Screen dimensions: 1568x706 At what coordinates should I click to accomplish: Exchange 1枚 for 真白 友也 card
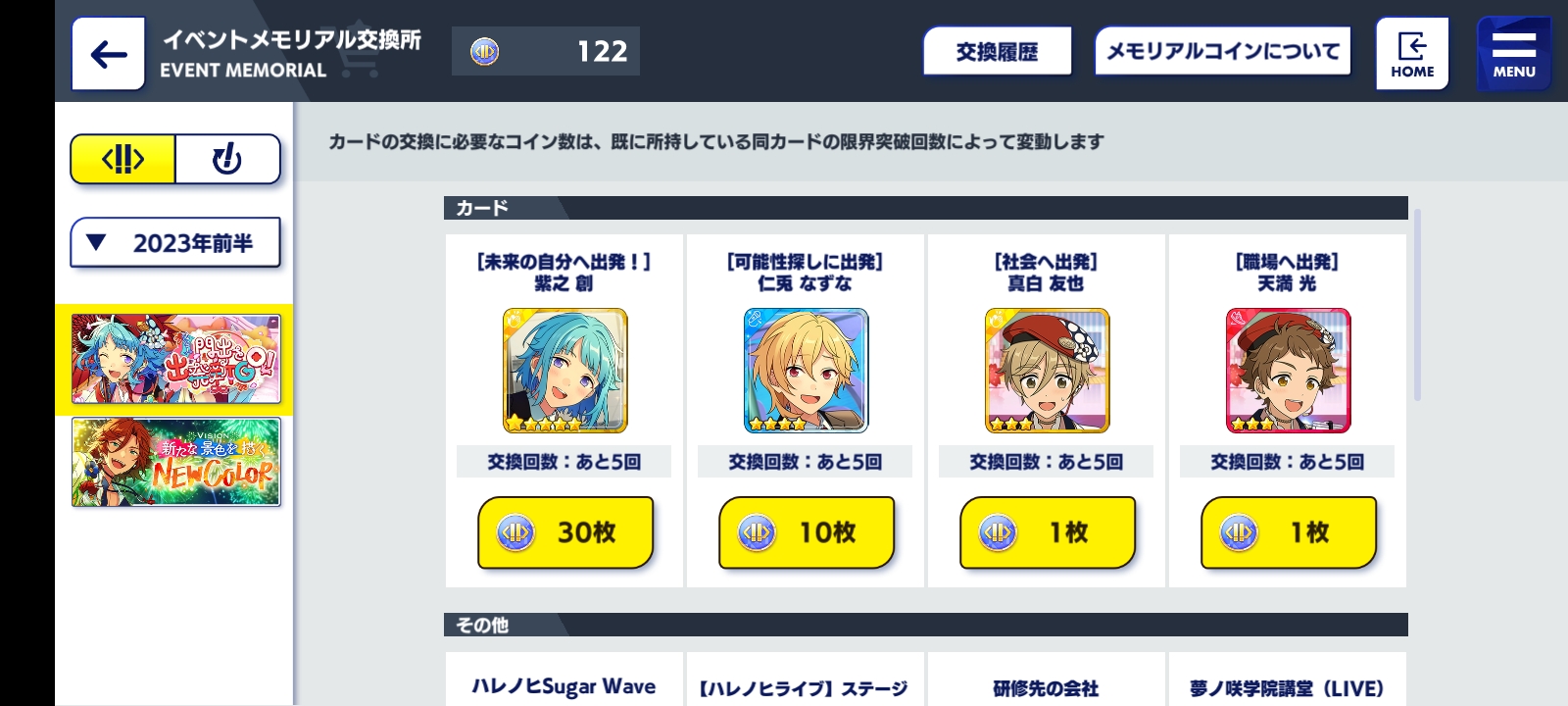(x=1047, y=532)
